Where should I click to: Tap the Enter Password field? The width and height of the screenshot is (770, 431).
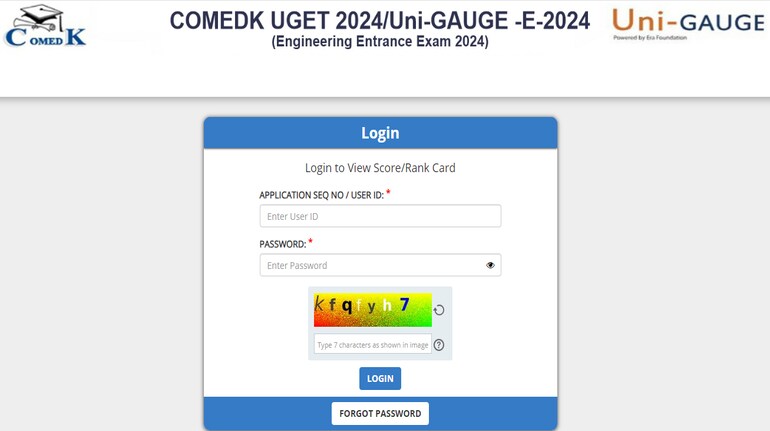(x=370, y=265)
